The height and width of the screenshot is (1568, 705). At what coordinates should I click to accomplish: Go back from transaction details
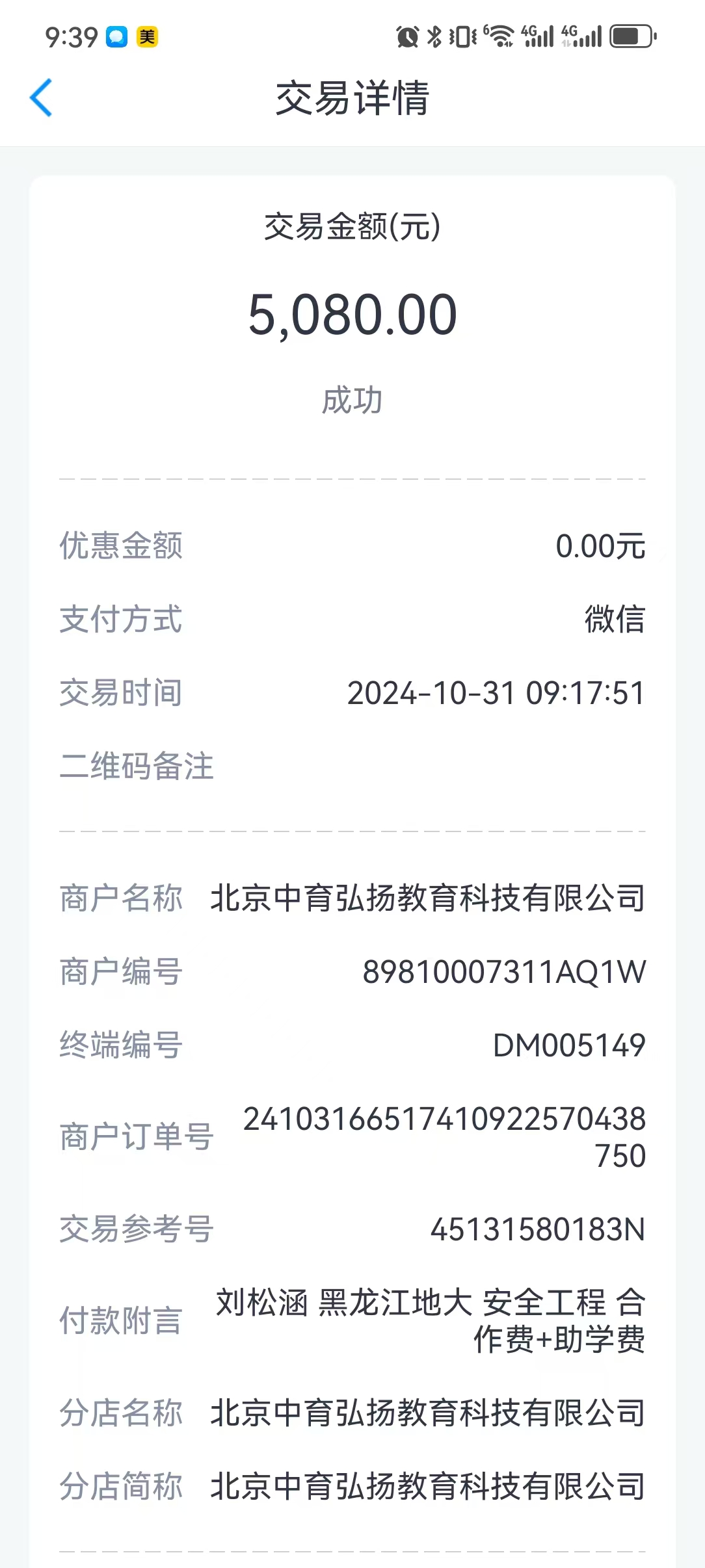(41, 98)
